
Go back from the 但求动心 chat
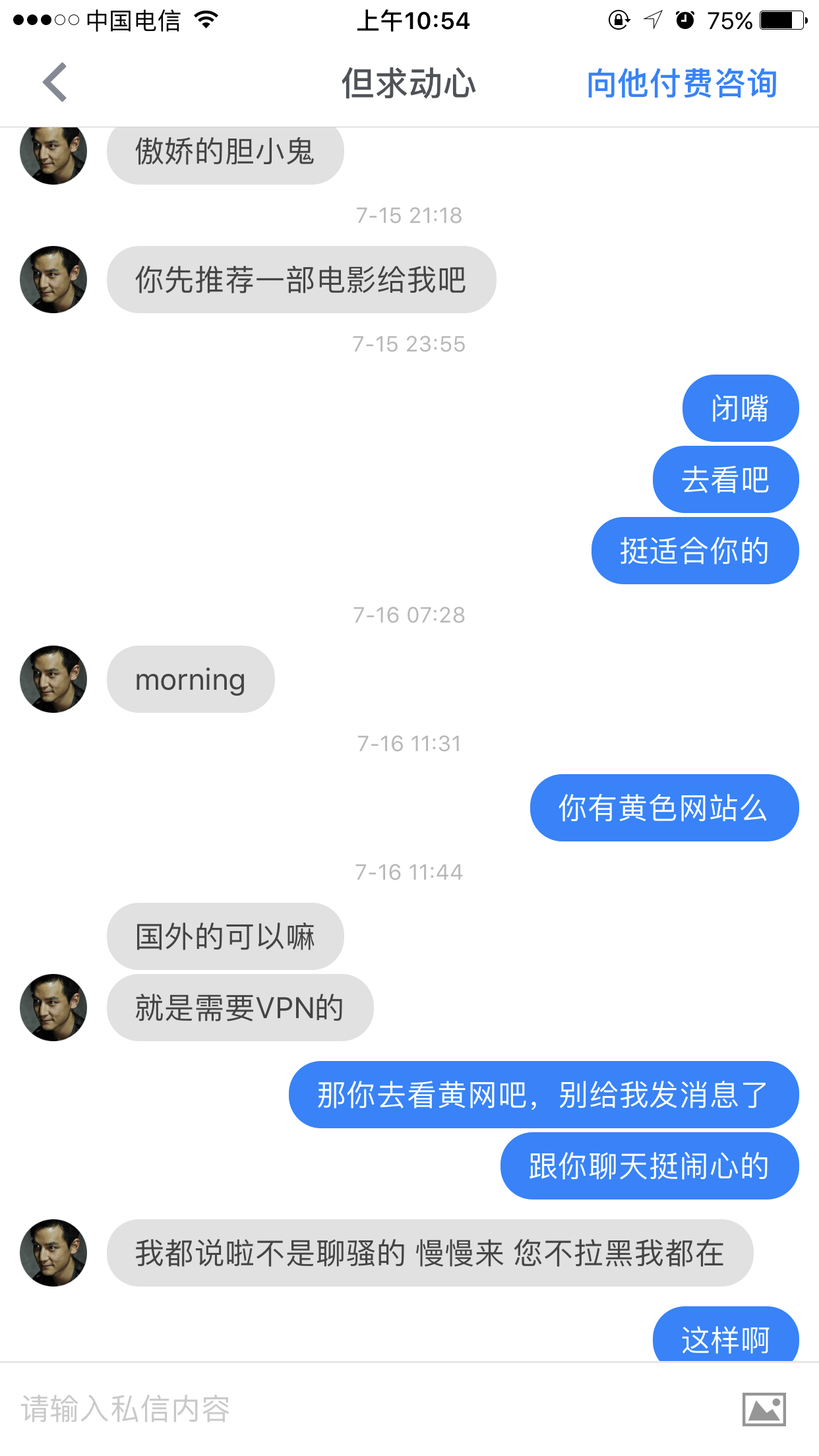point(55,82)
